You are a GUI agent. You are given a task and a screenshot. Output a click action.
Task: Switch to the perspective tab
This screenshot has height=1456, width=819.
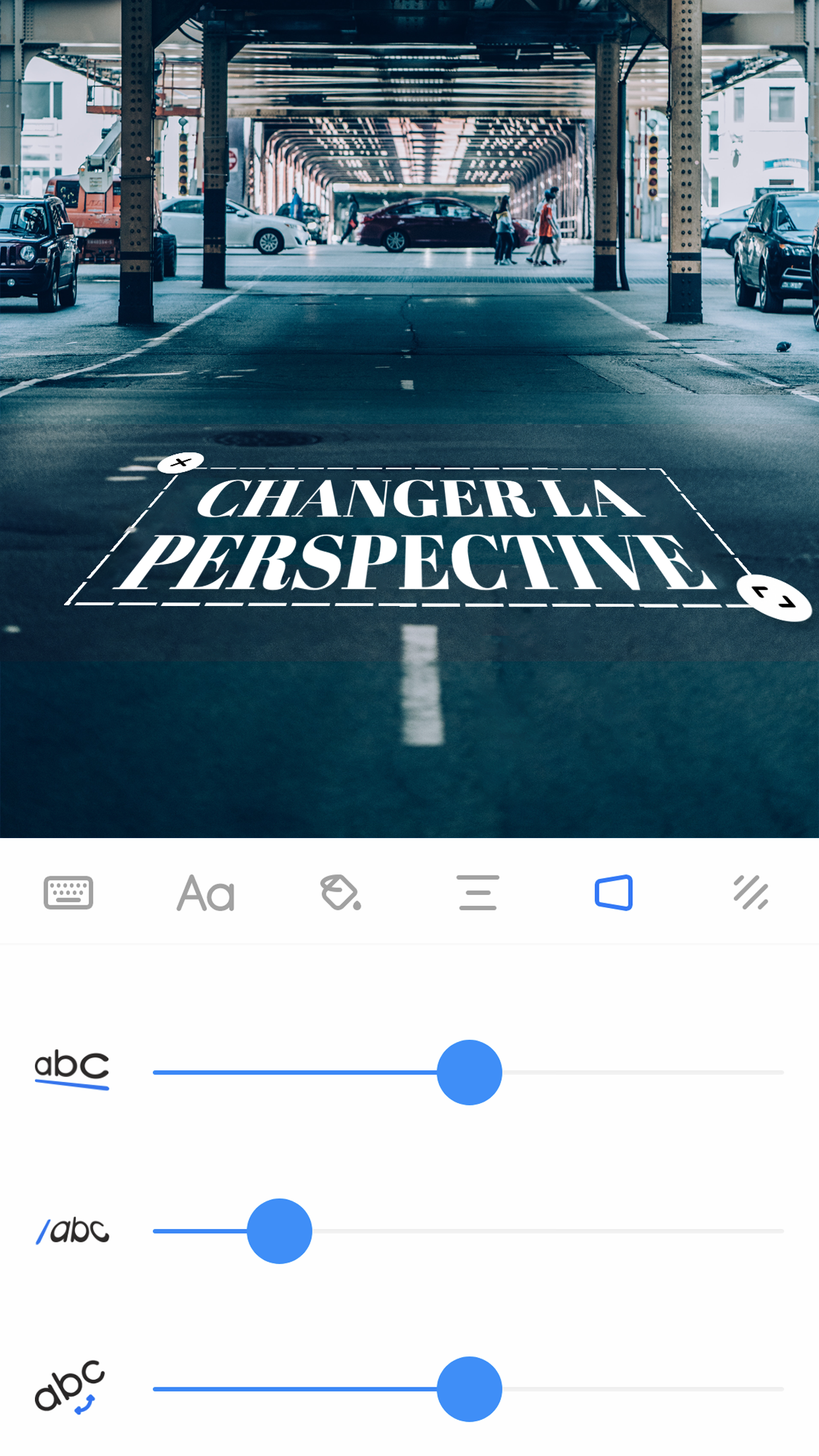[615, 894]
